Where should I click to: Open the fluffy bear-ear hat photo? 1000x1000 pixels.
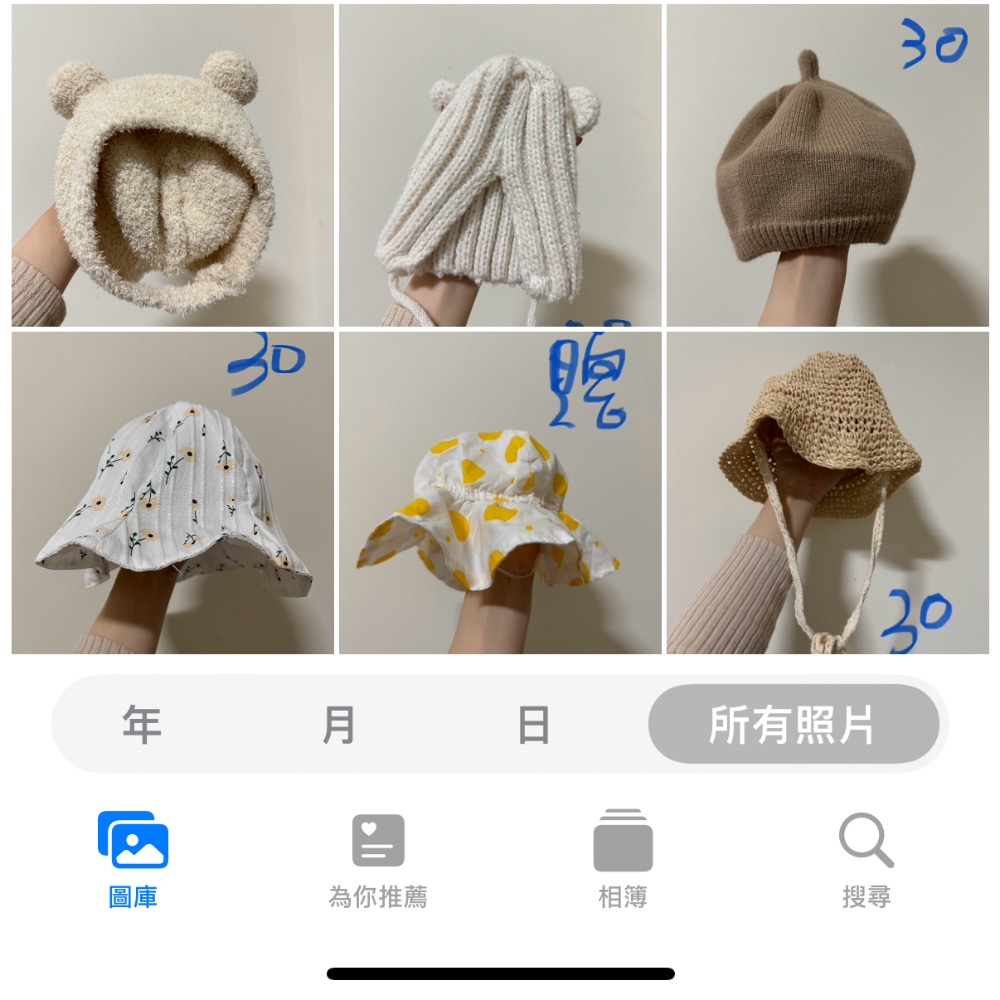coord(172,165)
